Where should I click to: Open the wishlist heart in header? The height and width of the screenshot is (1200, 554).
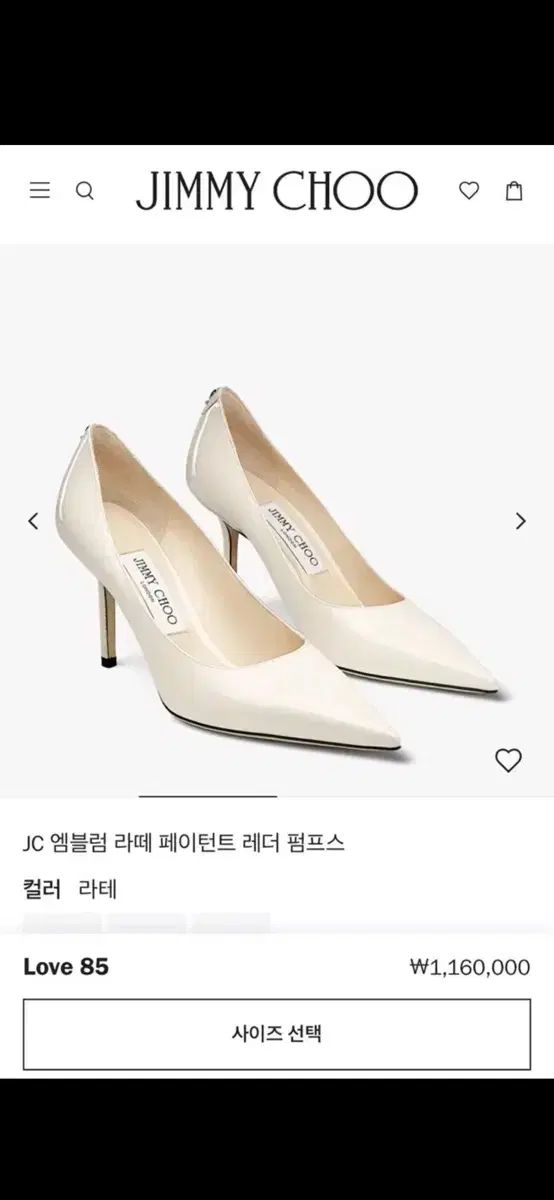click(x=469, y=190)
